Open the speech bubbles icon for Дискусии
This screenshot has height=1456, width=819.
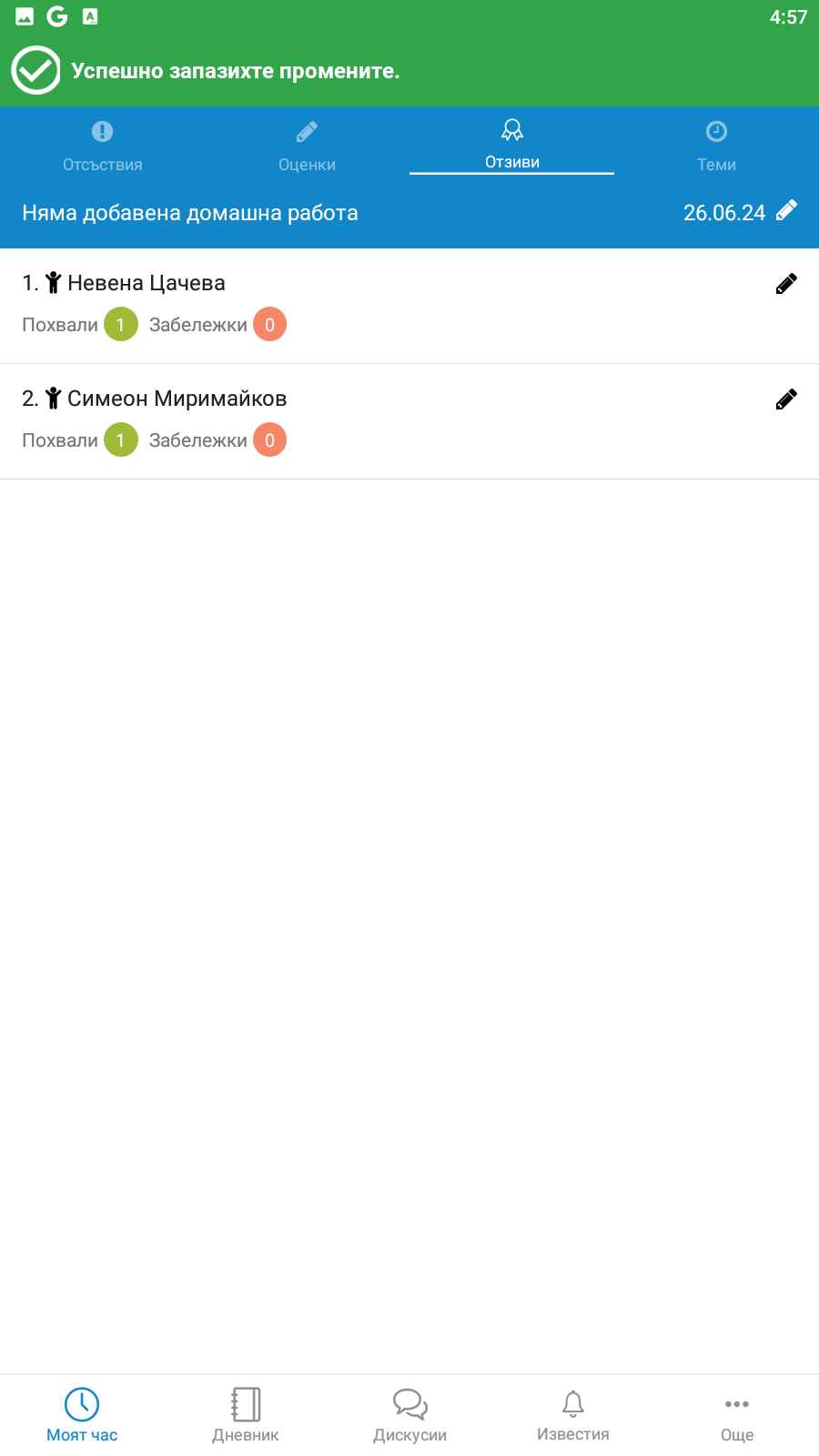pyautogui.click(x=409, y=1404)
